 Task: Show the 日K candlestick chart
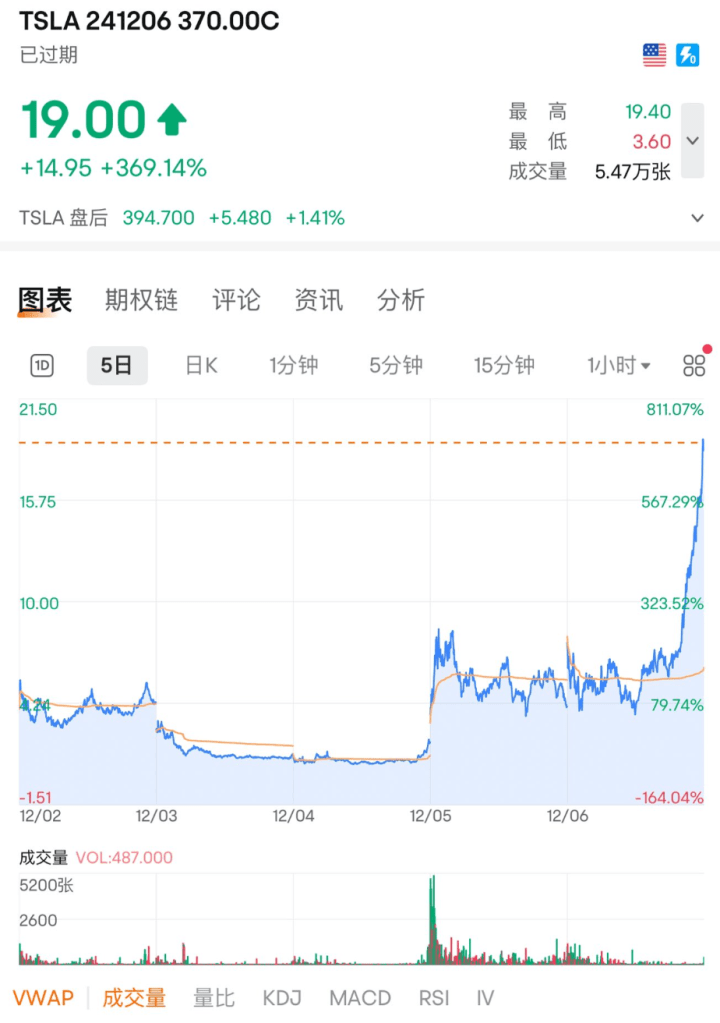pos(201,366)
